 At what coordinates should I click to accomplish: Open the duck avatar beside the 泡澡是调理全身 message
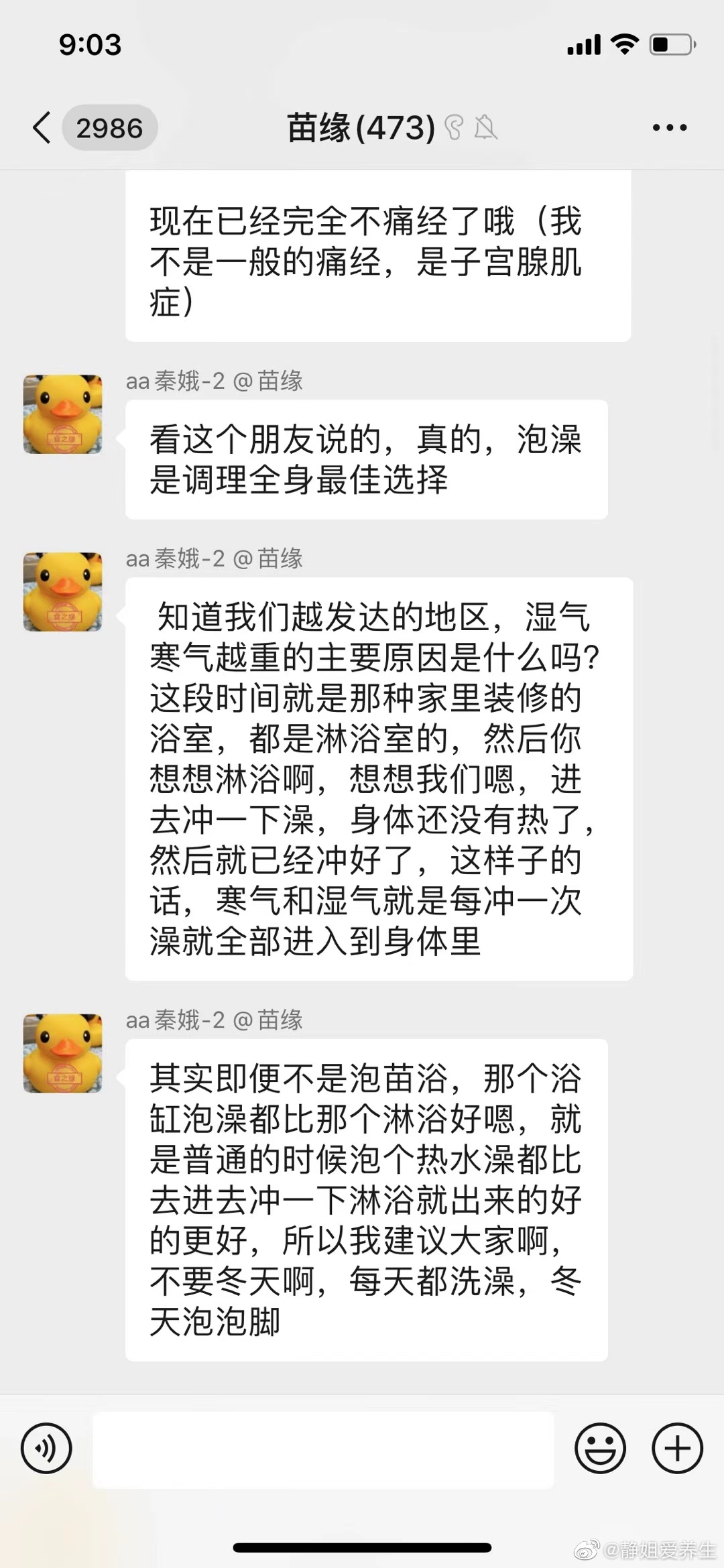63,414
